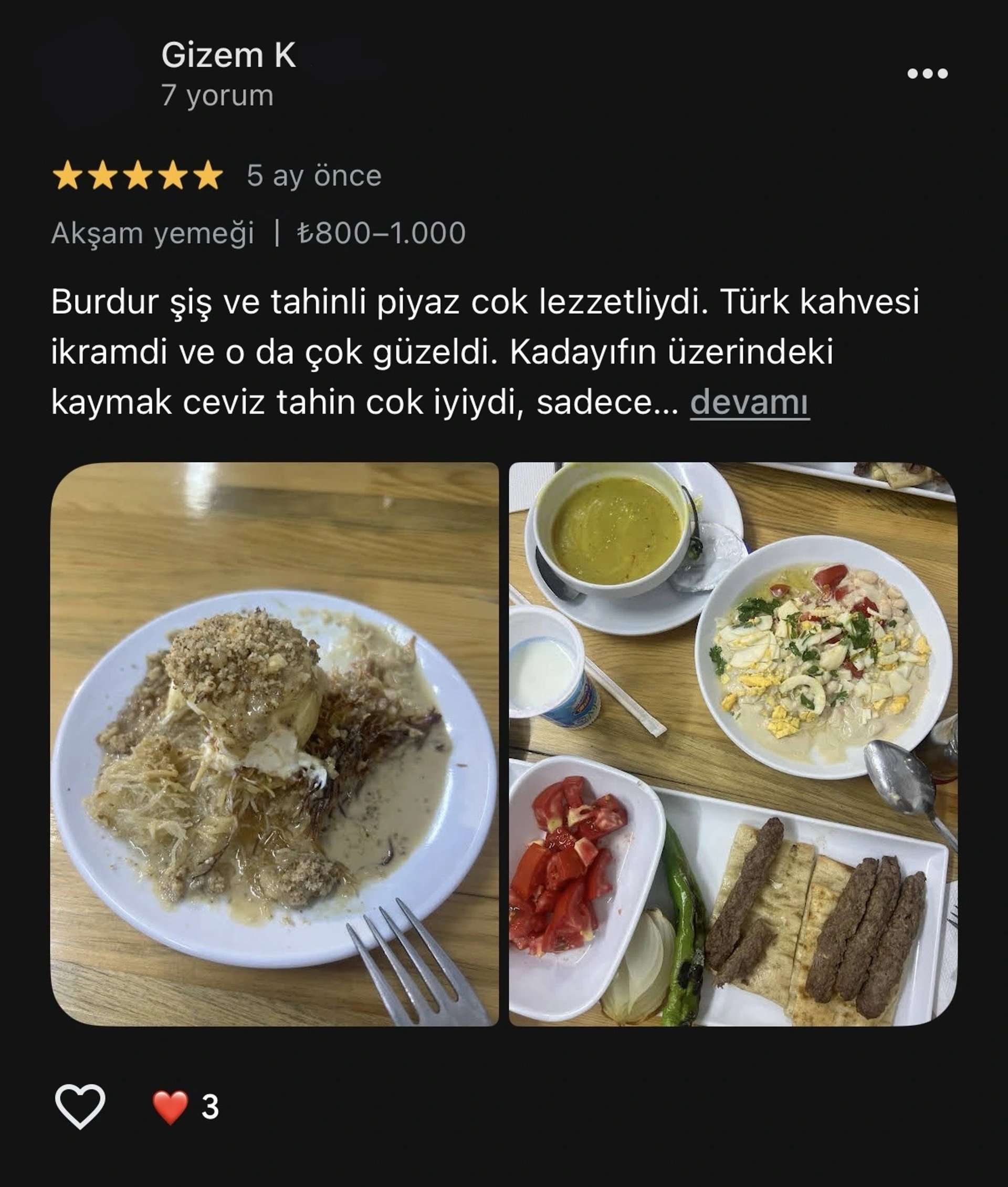Open the kebab and piyaz photo

point(732,744)
